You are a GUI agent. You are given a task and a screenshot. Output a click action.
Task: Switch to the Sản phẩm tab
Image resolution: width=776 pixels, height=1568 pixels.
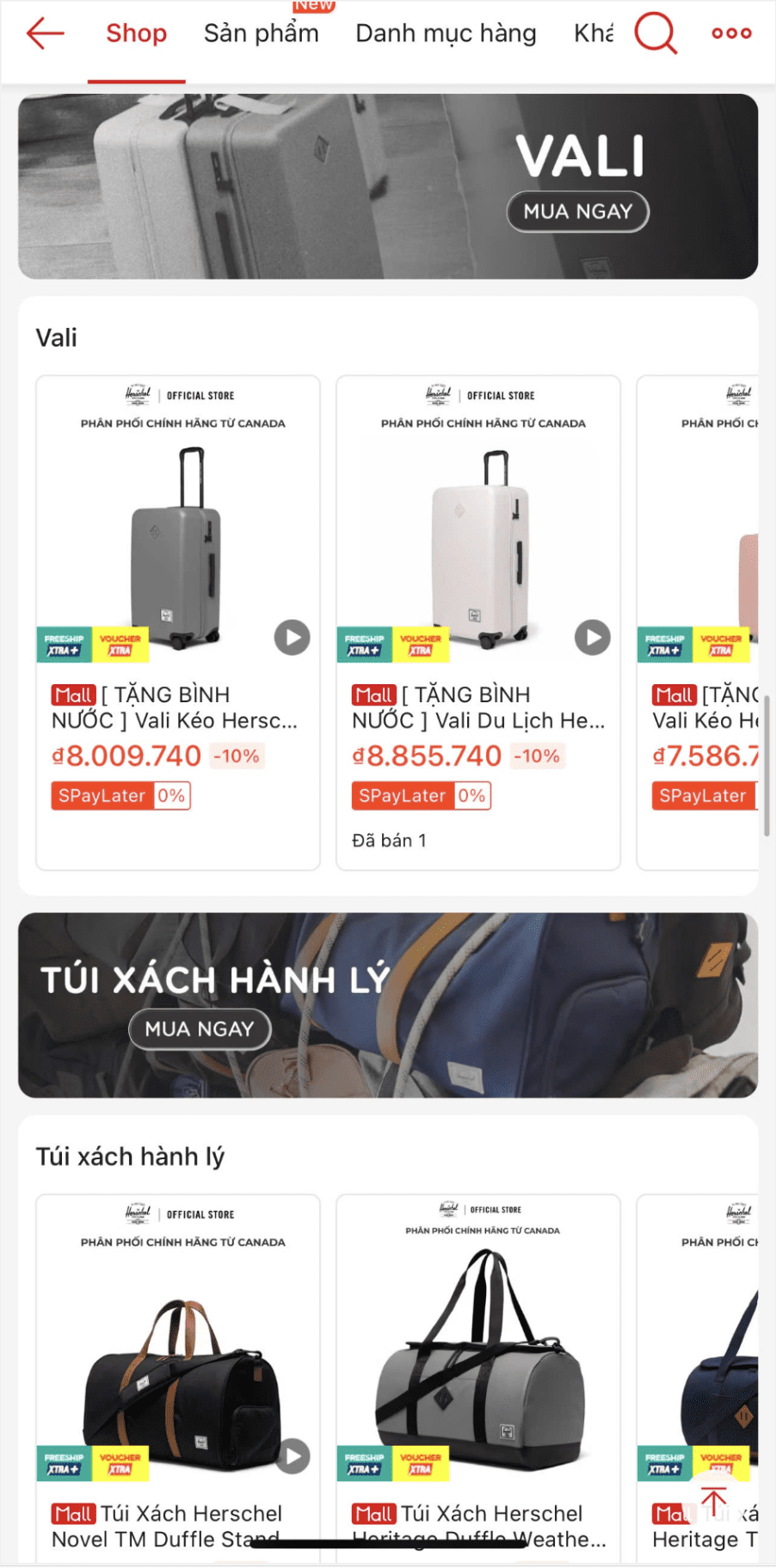(261, 34)
